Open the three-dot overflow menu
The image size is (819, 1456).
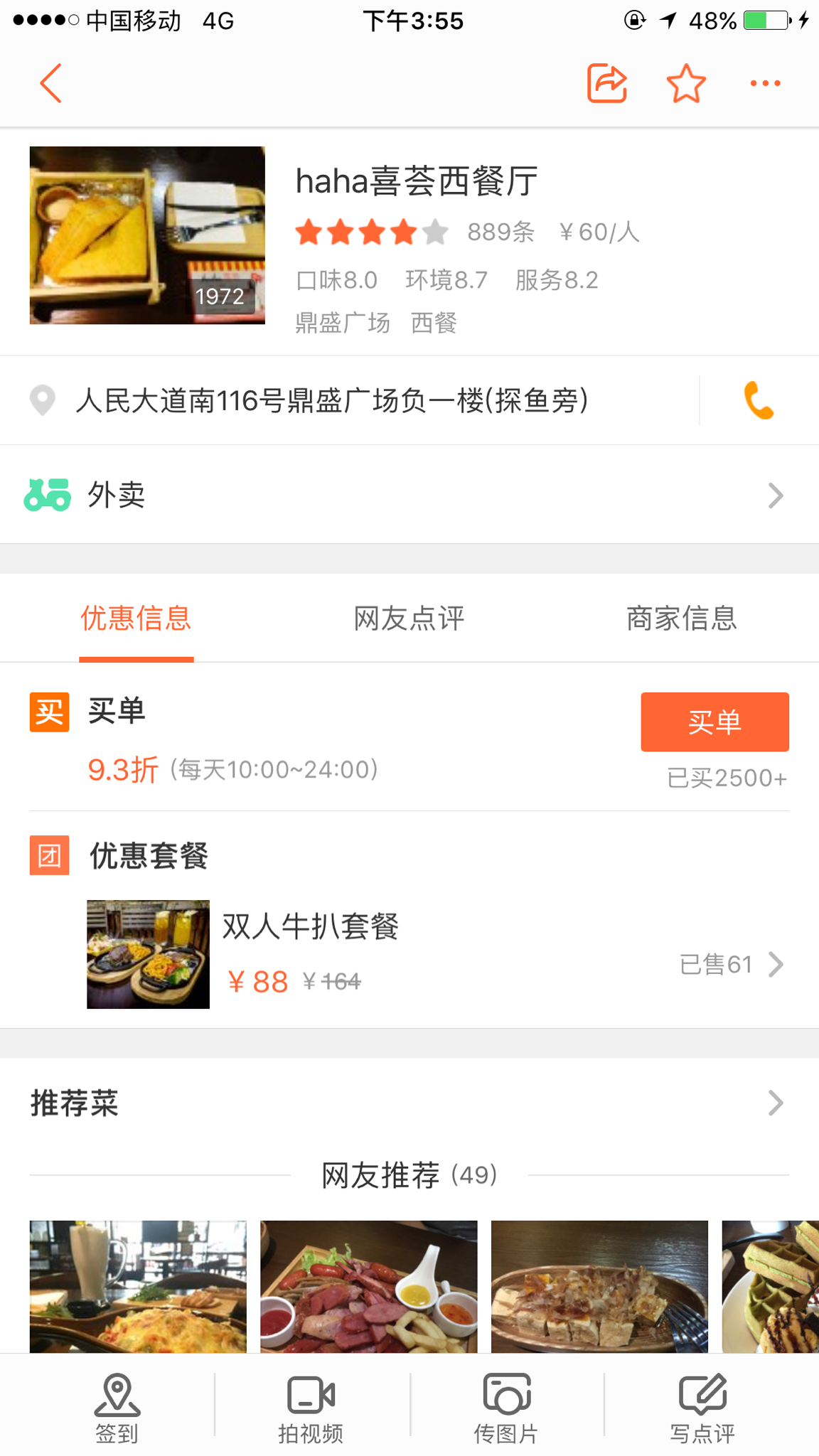766,83
